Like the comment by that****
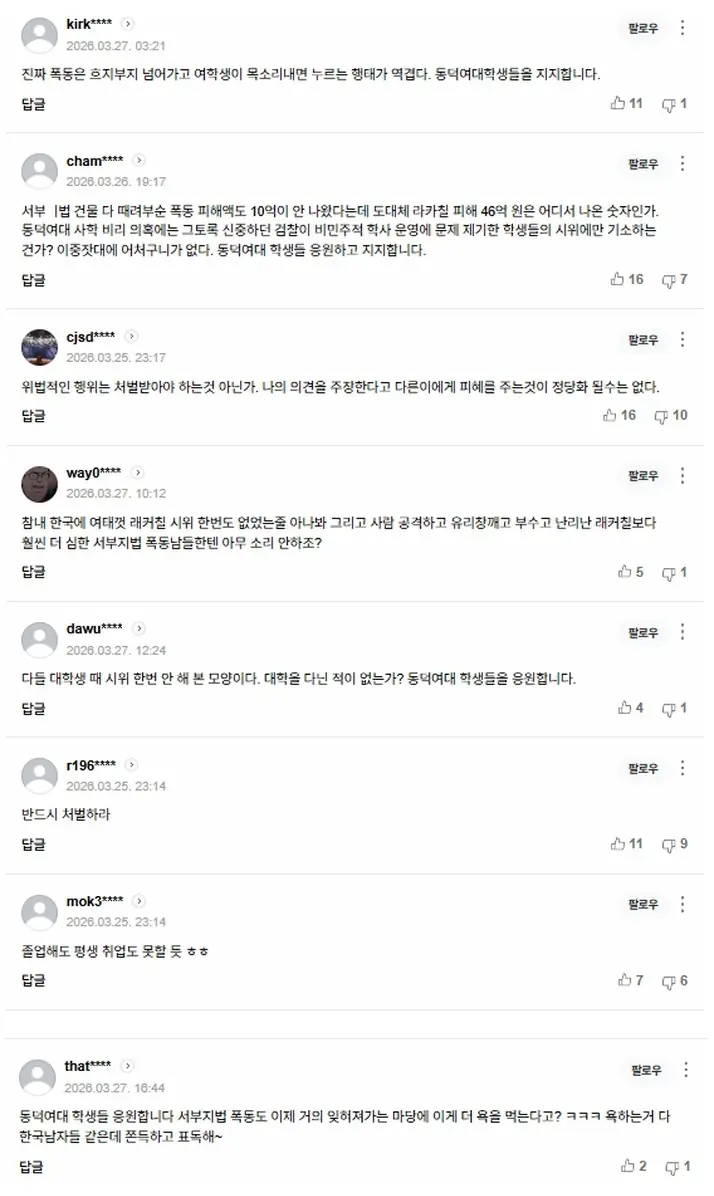 633,1165
